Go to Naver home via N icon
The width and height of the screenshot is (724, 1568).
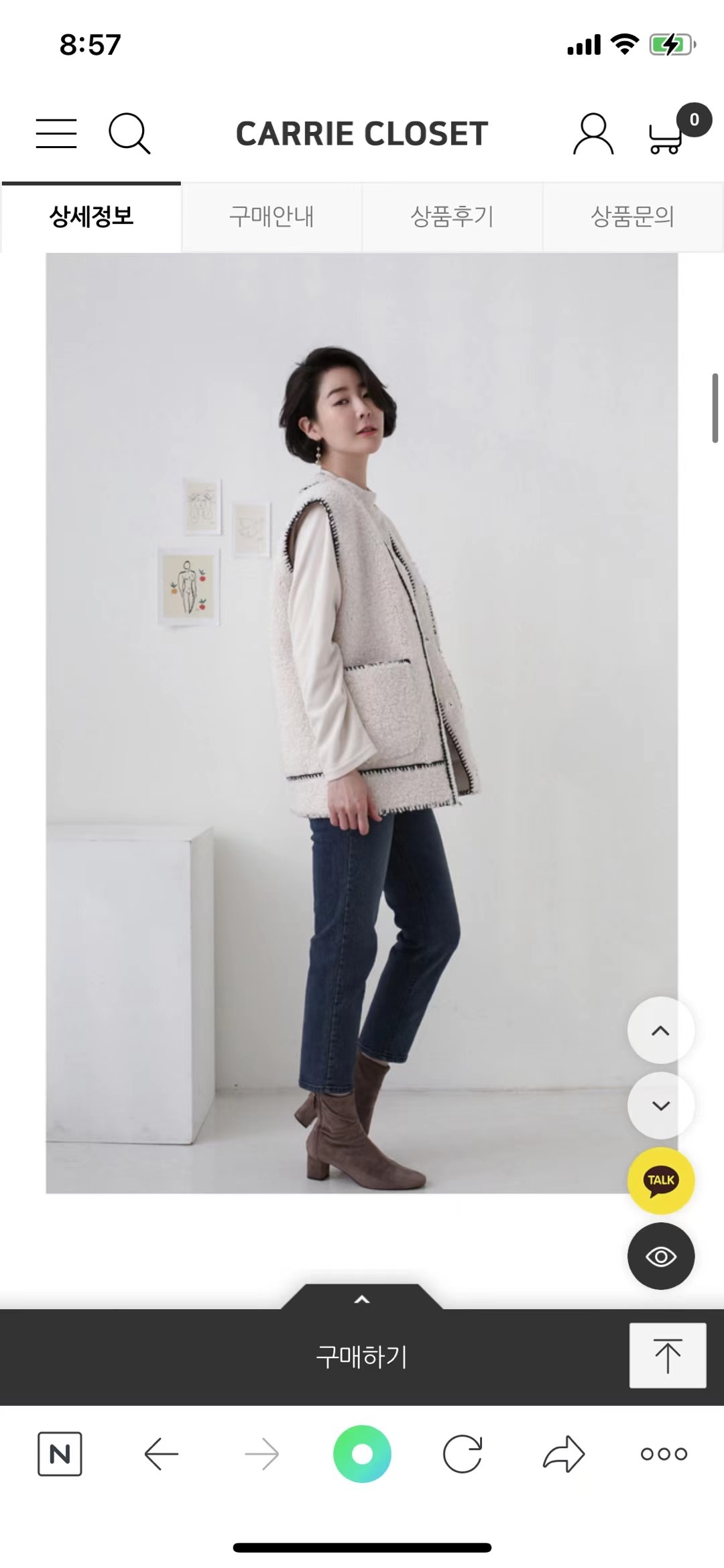[60, 1454]
